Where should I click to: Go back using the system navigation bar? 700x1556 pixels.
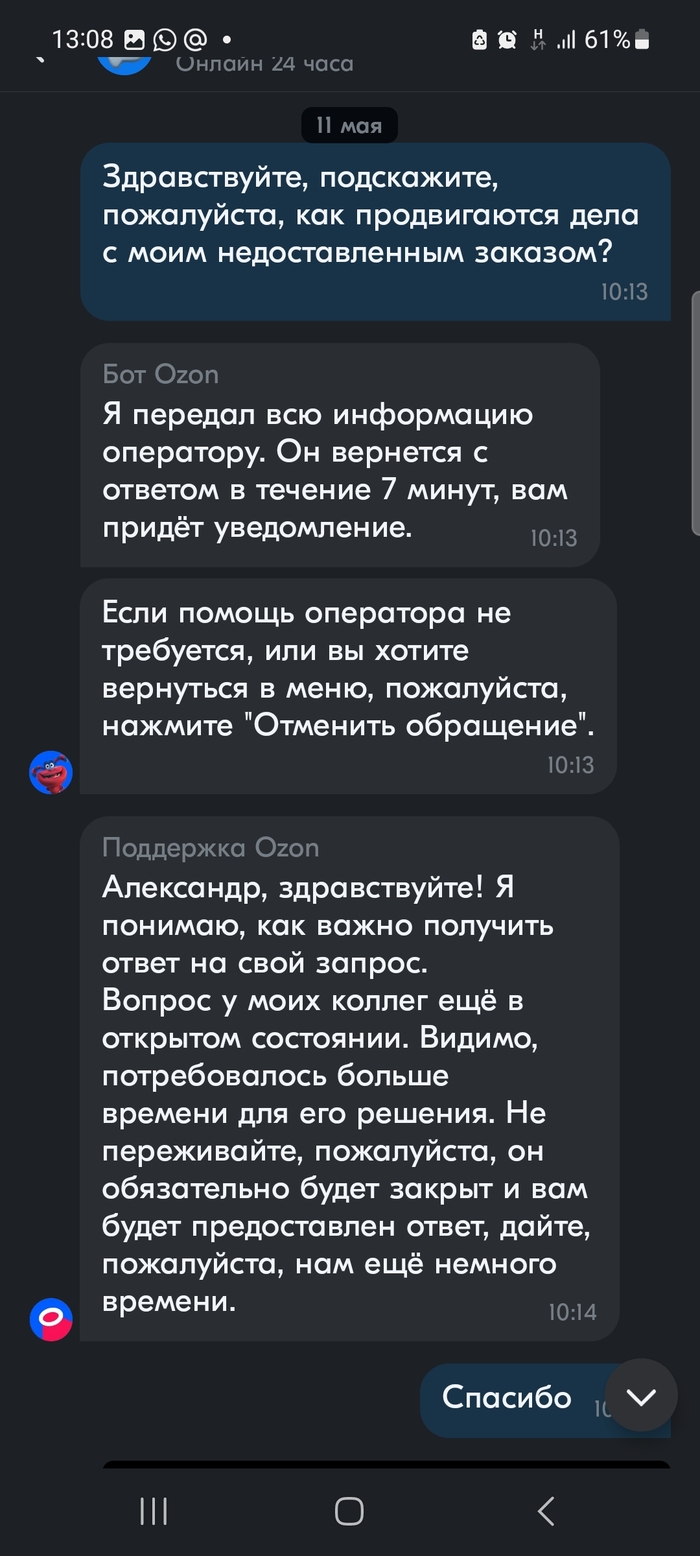click(546, 1511)
